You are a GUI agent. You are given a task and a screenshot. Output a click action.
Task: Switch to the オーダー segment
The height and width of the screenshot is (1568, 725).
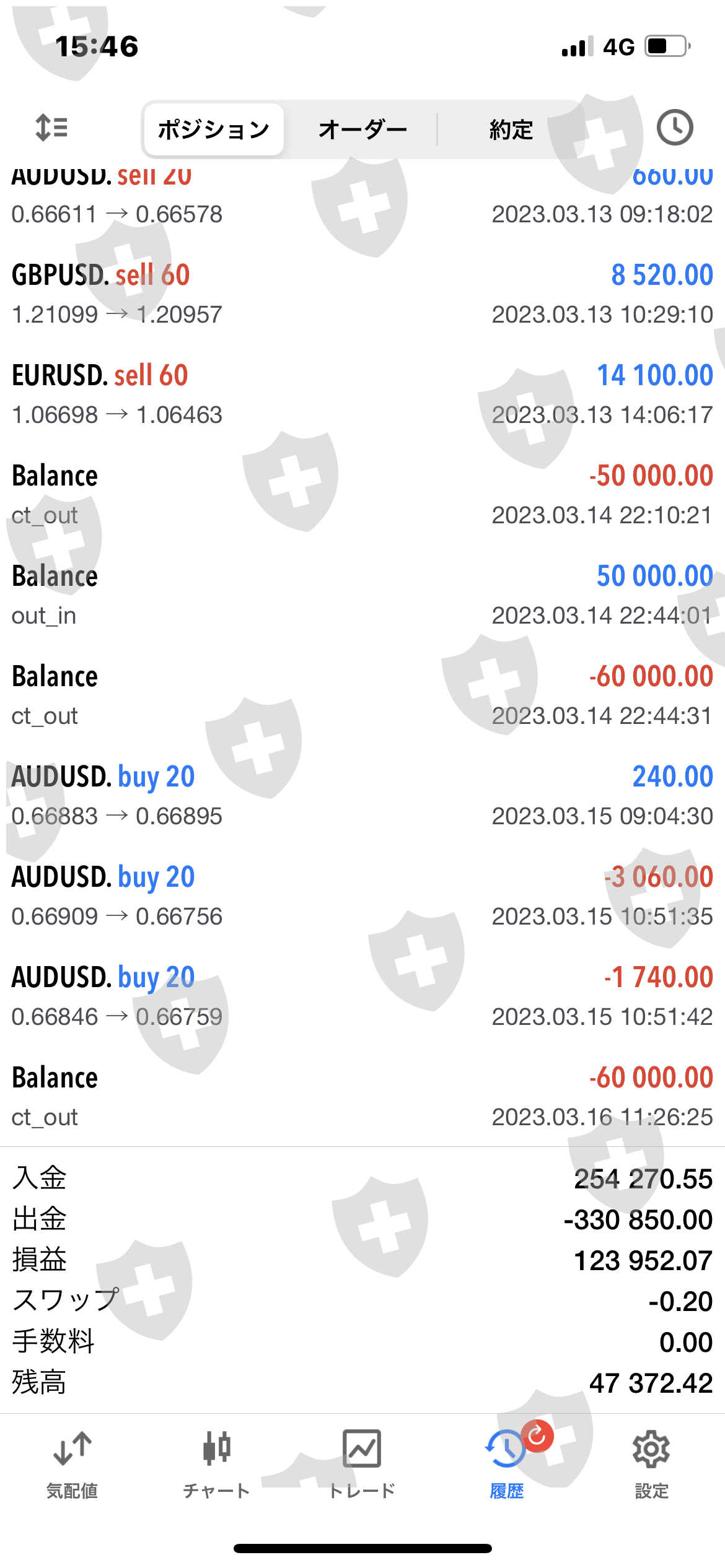click(362, 129)
